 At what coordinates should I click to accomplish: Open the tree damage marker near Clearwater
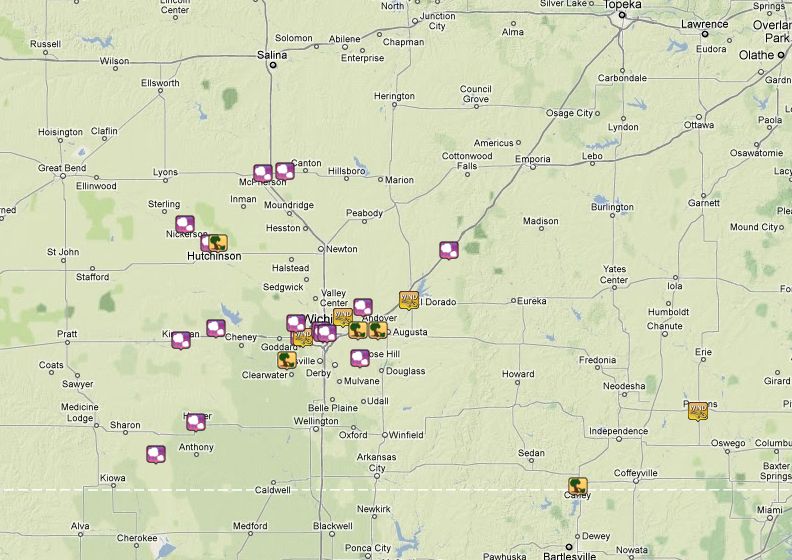coord(287,359)
